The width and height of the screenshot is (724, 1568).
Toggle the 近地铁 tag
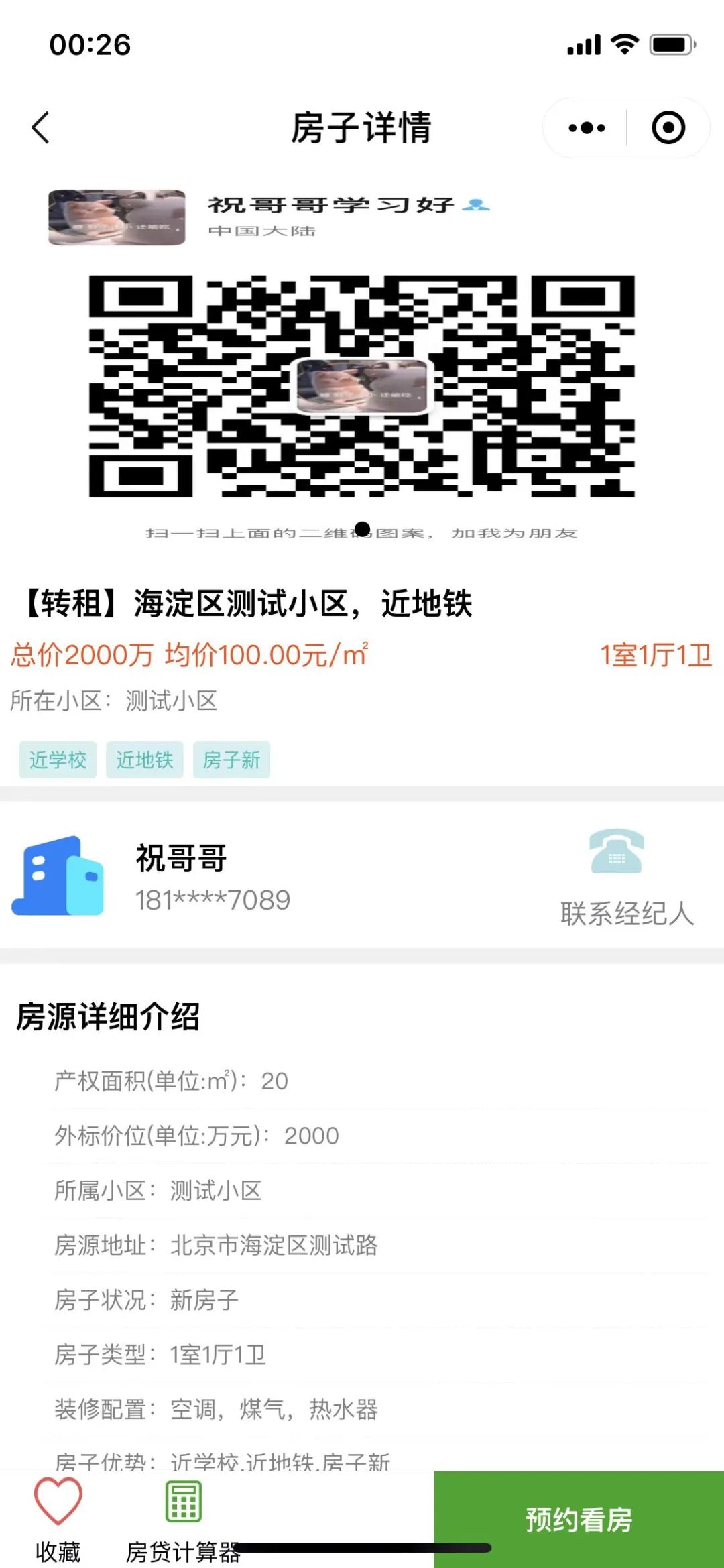tap(145, 760)
